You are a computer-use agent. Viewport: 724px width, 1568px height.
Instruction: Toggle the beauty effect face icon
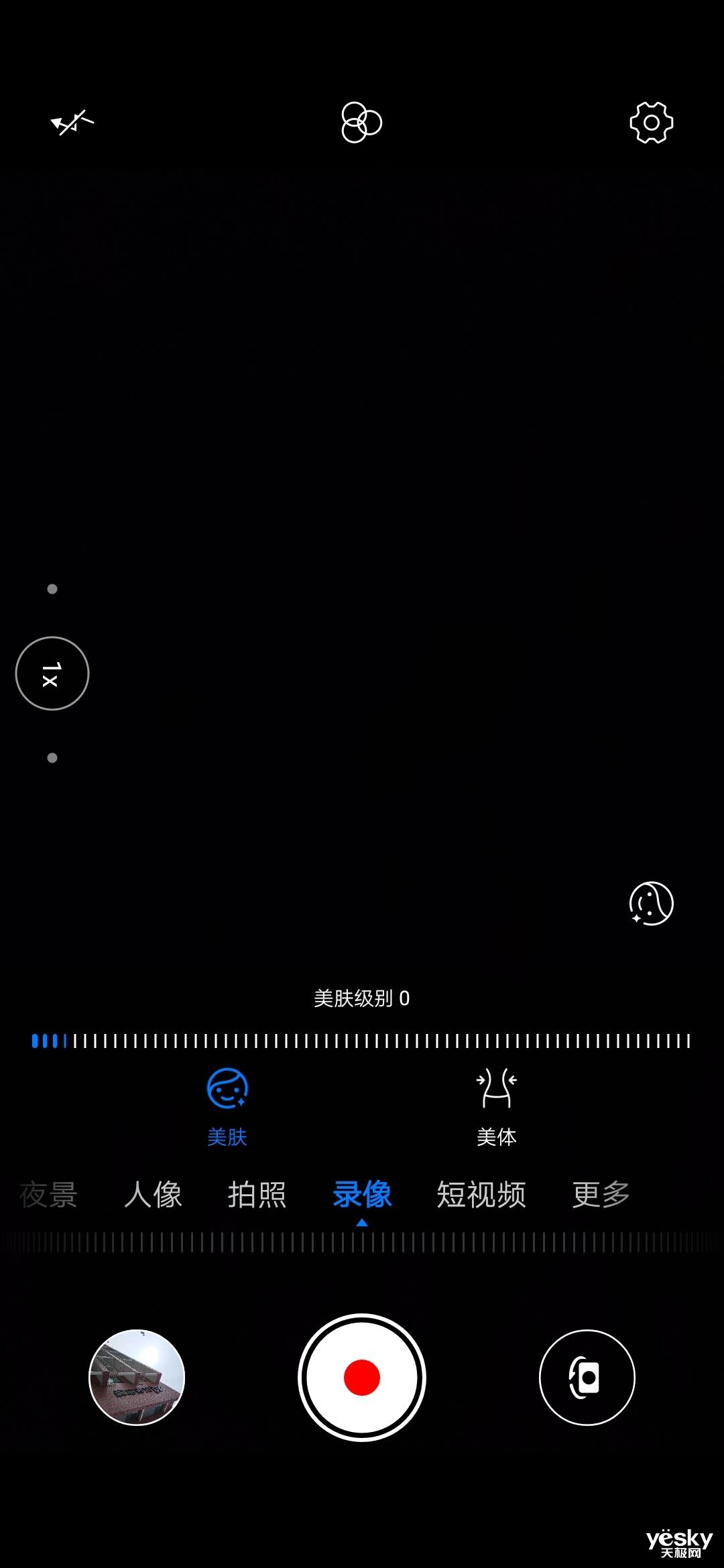(651, 903)
